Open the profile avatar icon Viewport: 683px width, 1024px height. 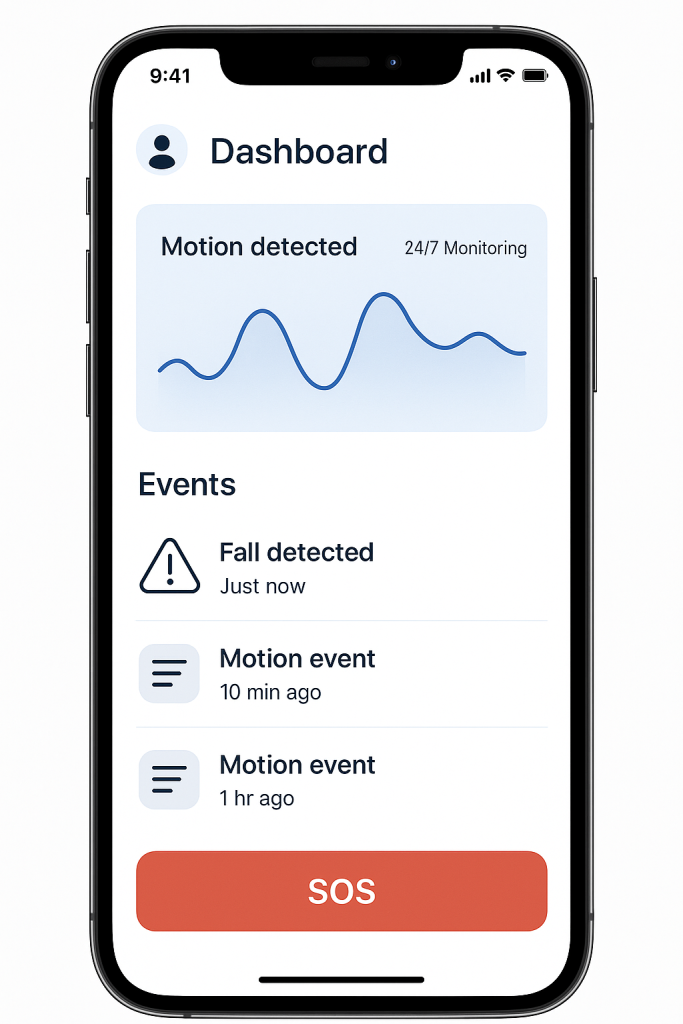coord(161,151)
